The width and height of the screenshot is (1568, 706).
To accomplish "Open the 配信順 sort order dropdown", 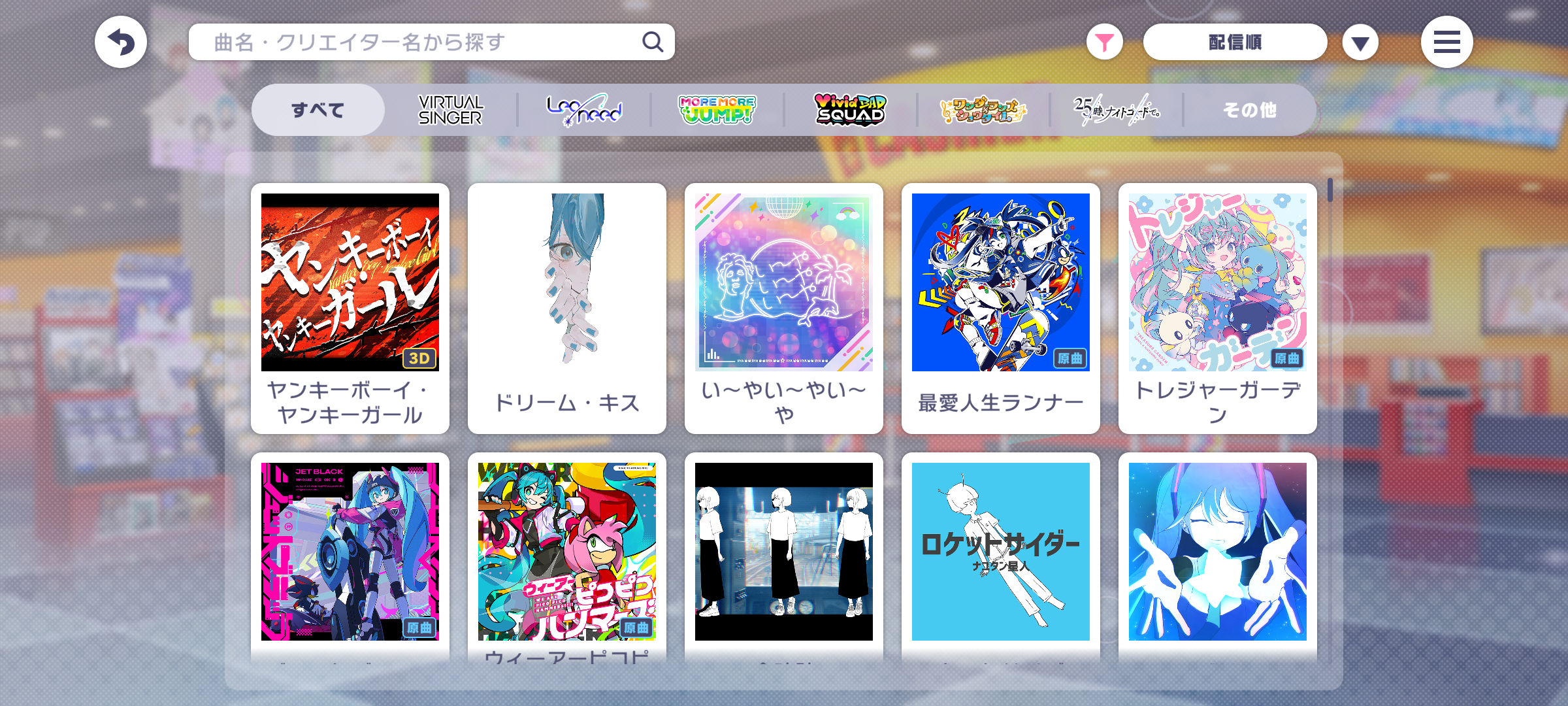I will click(x=1235, y=42).
